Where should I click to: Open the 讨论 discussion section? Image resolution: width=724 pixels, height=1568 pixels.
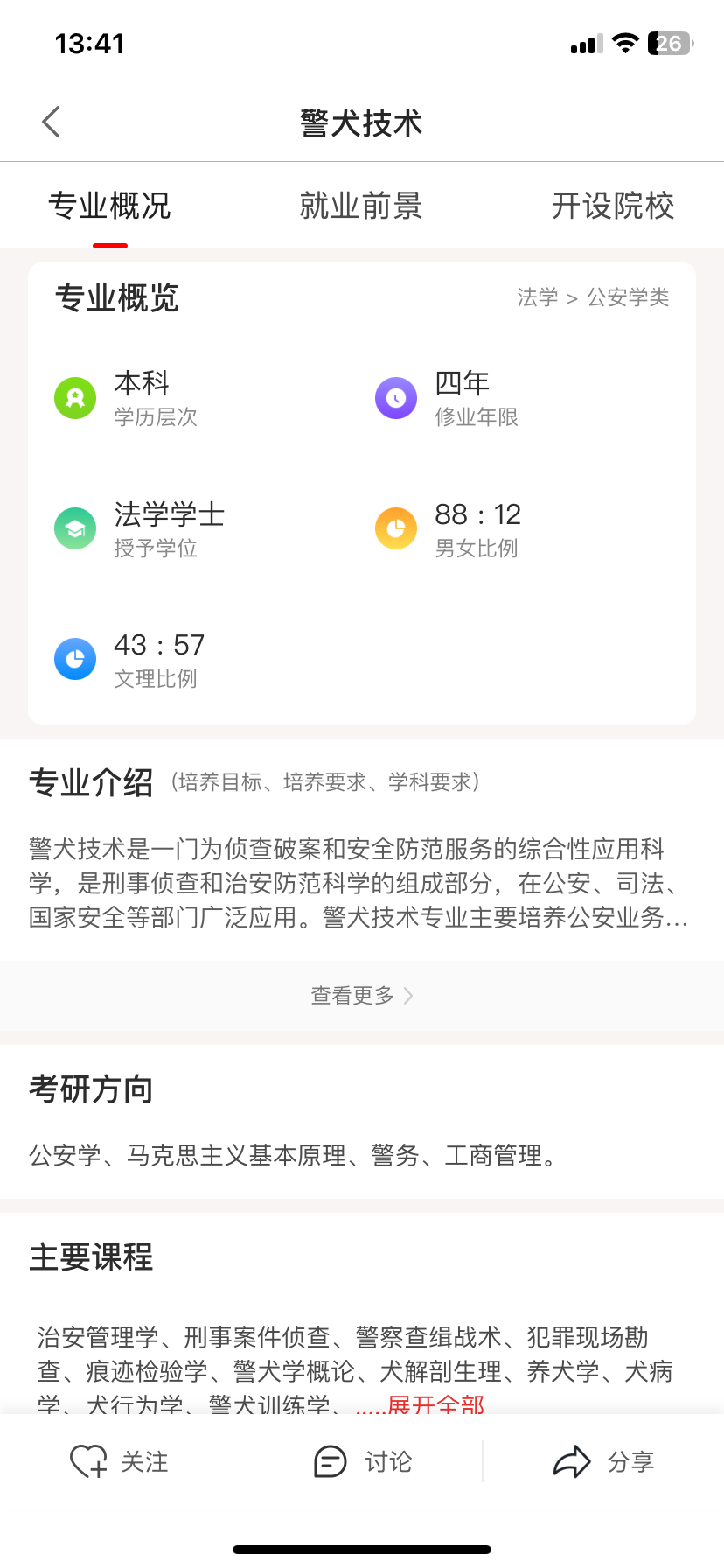click(363, 1461)
